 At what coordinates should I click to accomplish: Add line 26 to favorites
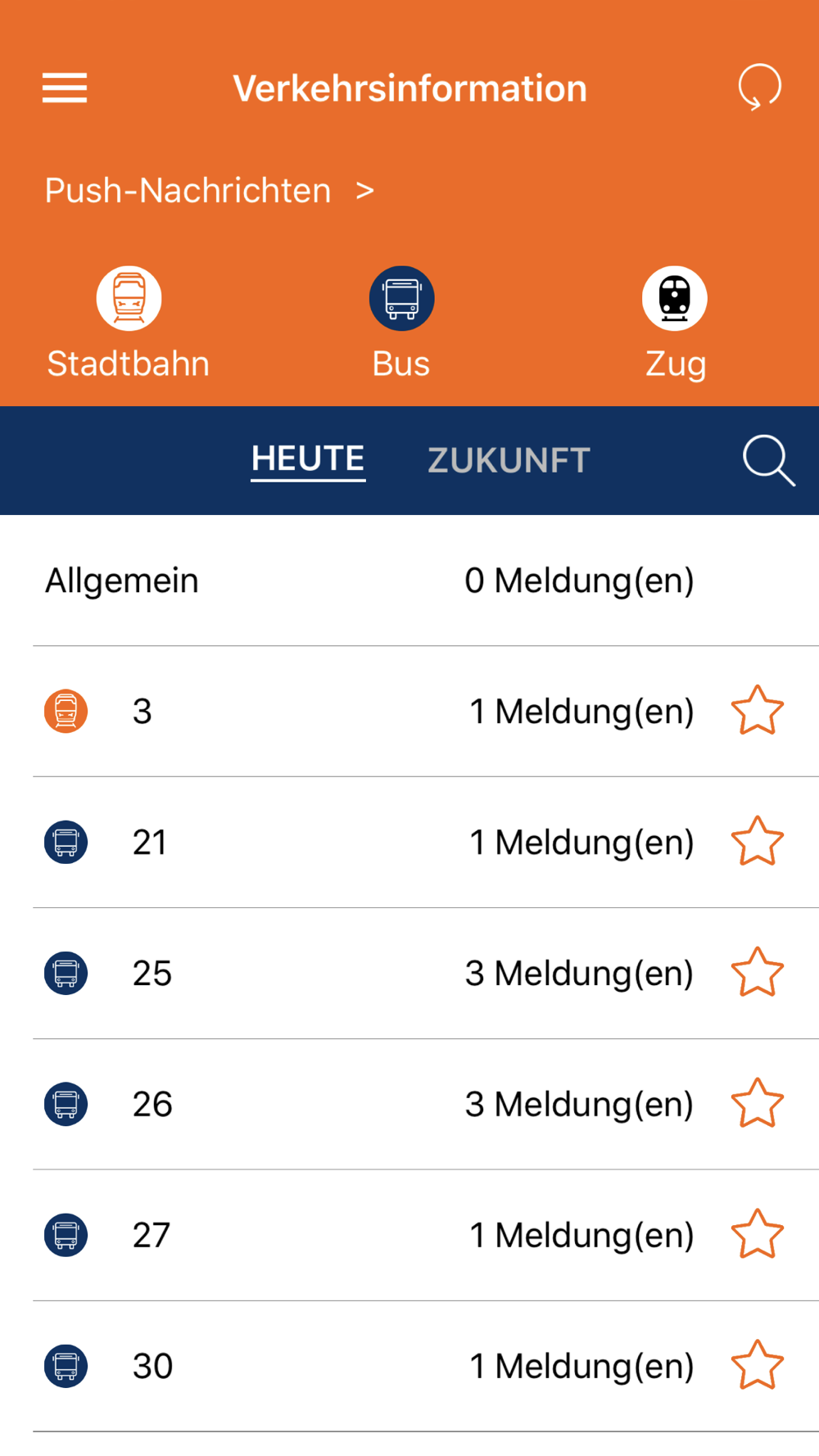pos(757,1104)
